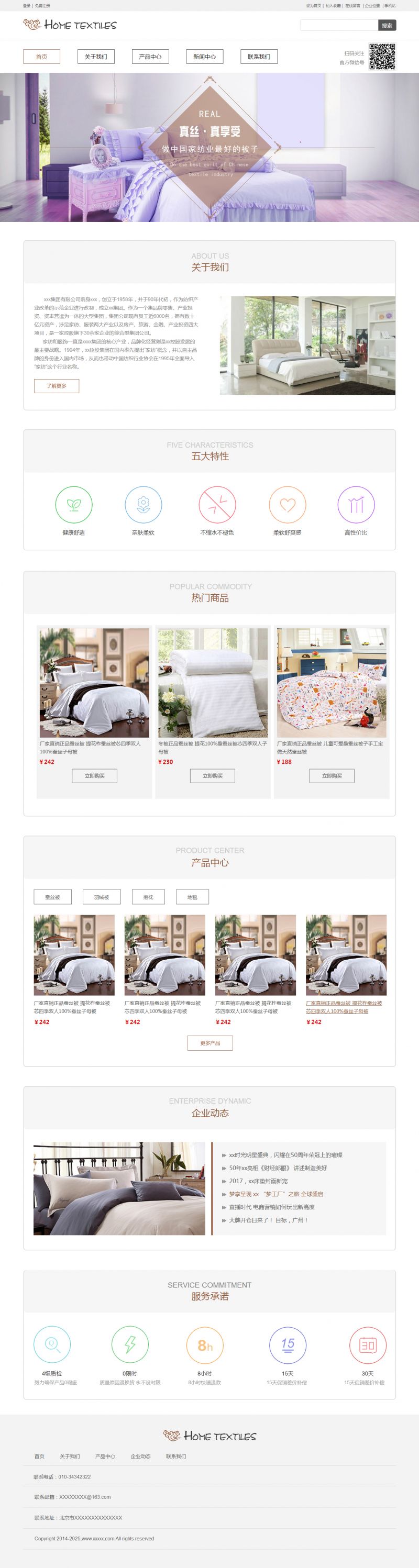This screenshot has height=1568, width=419.
Task: Open 更多产品 to see more products
Action: [x=210, y=1043]
